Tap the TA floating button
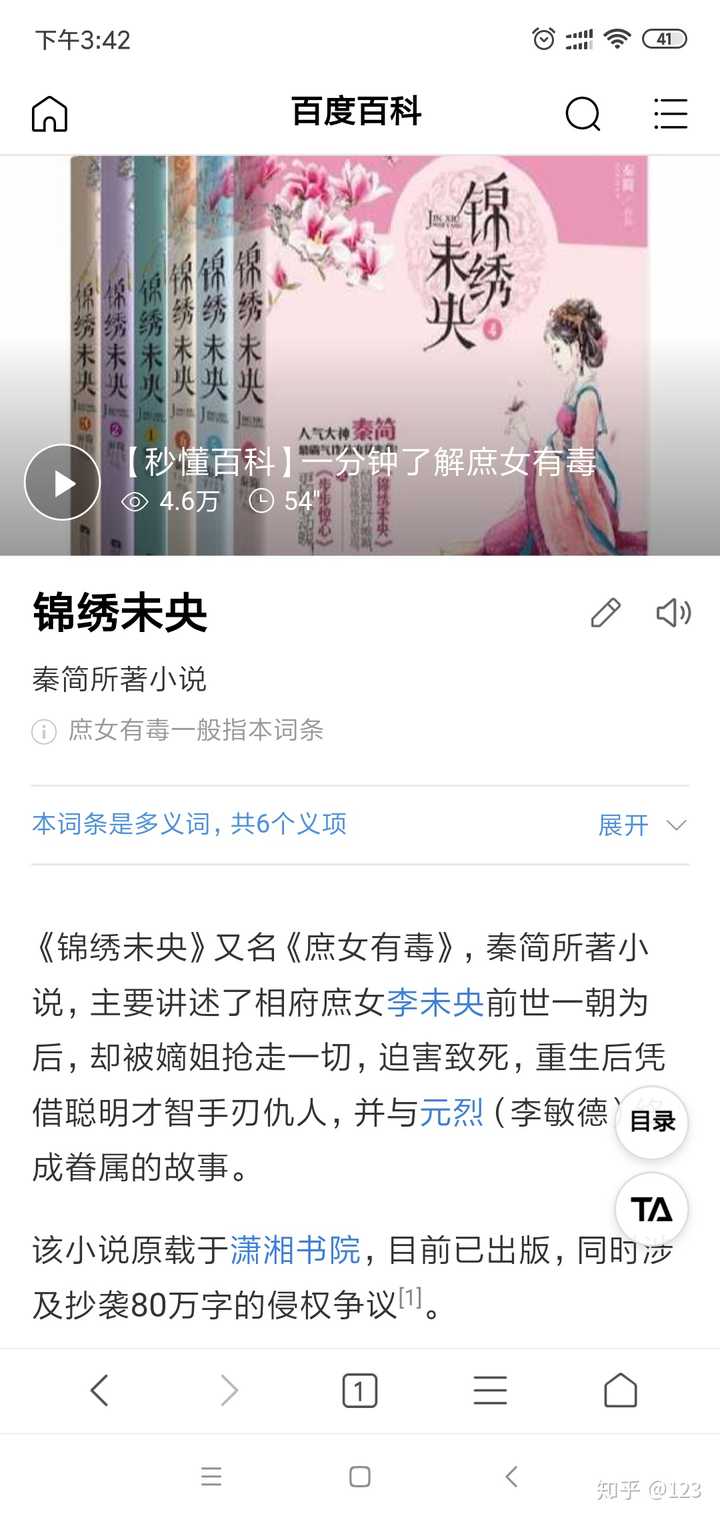The width and height of the screenshot is (720, 1520). click(x=652, y=1209)
